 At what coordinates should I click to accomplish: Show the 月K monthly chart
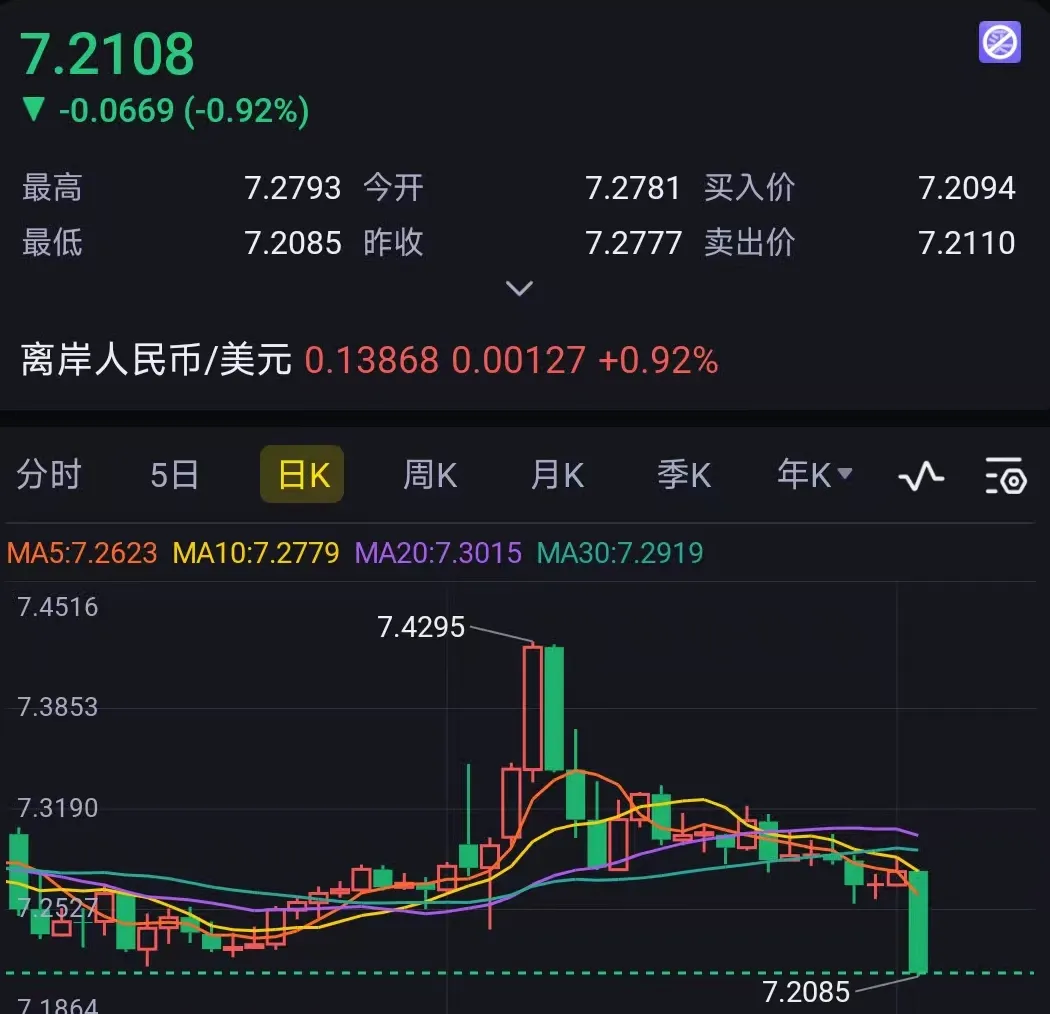pyautogui.click(x=557, y=475)
